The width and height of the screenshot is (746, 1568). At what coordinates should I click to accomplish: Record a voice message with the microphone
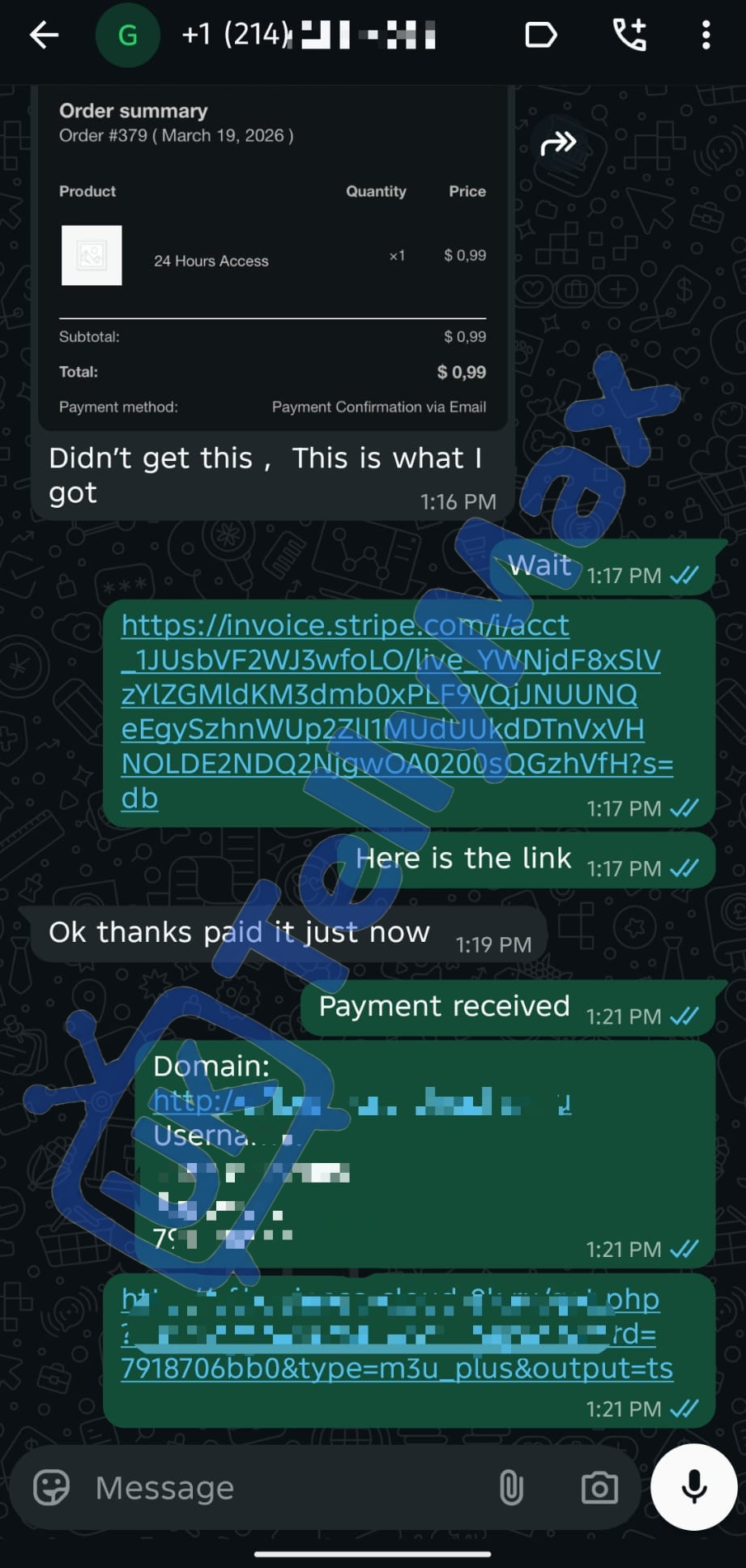click(x=693, y=1487)
